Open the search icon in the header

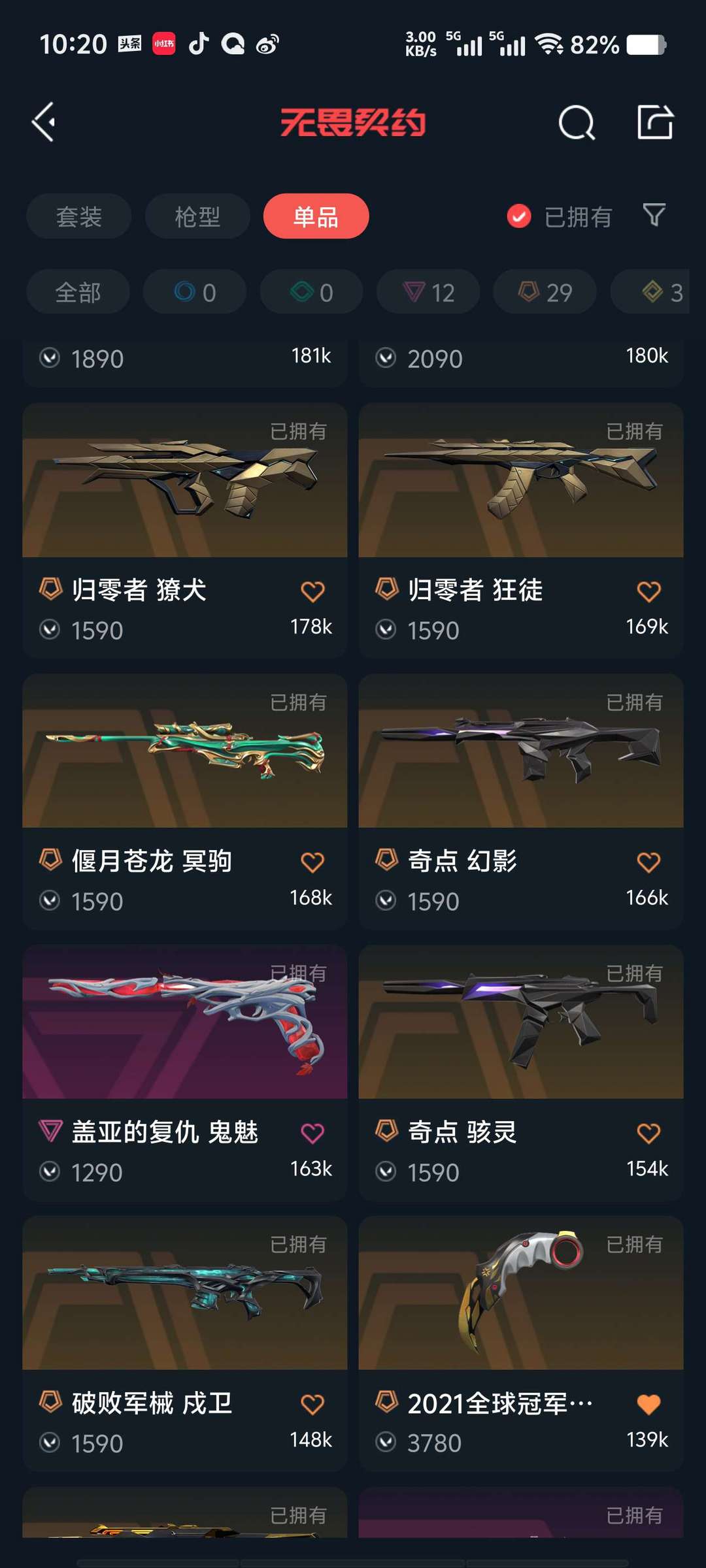pos(577,122)
